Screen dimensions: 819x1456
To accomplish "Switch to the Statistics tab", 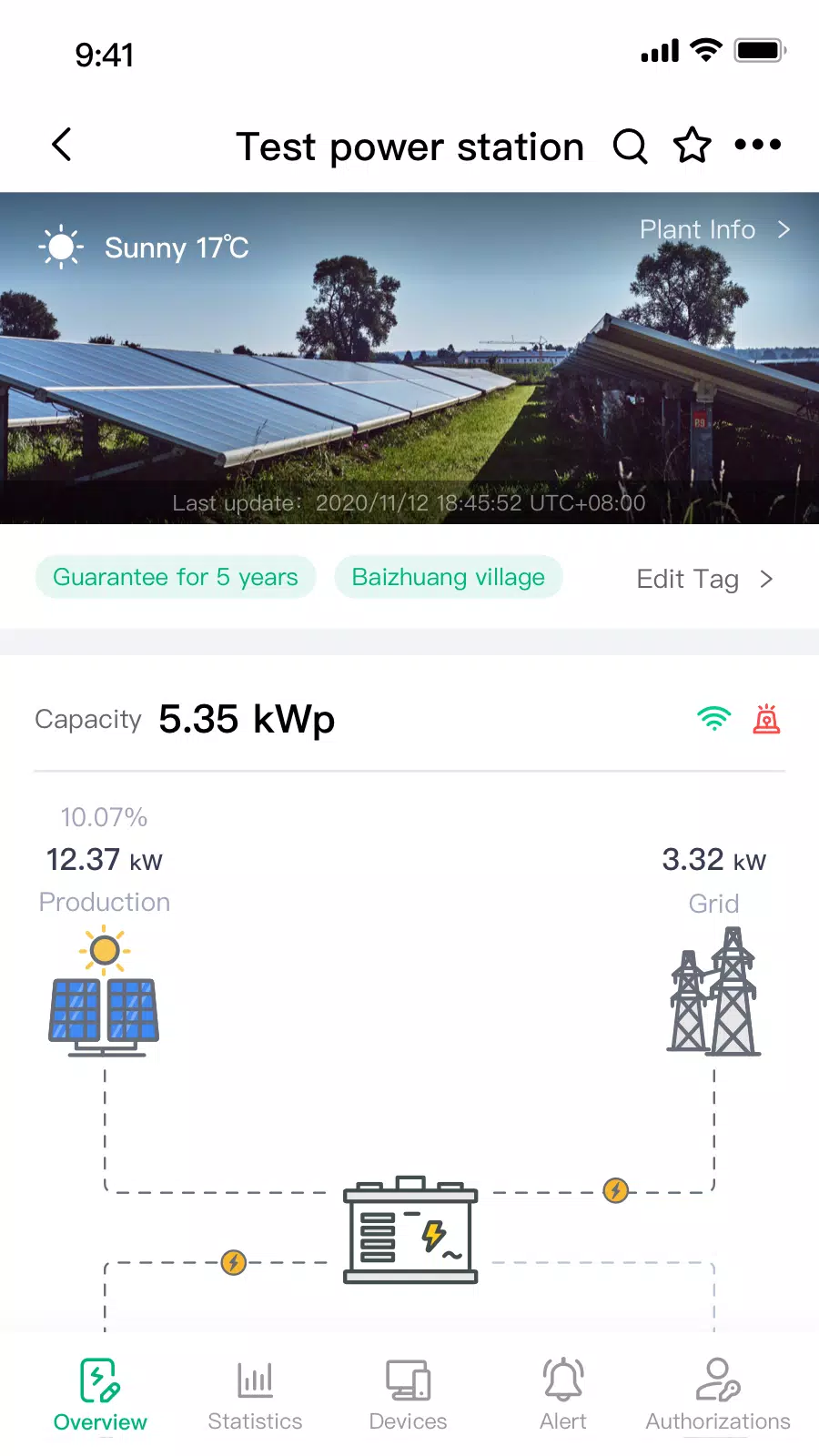I will pyautogui.click(x=255, y=1396).
